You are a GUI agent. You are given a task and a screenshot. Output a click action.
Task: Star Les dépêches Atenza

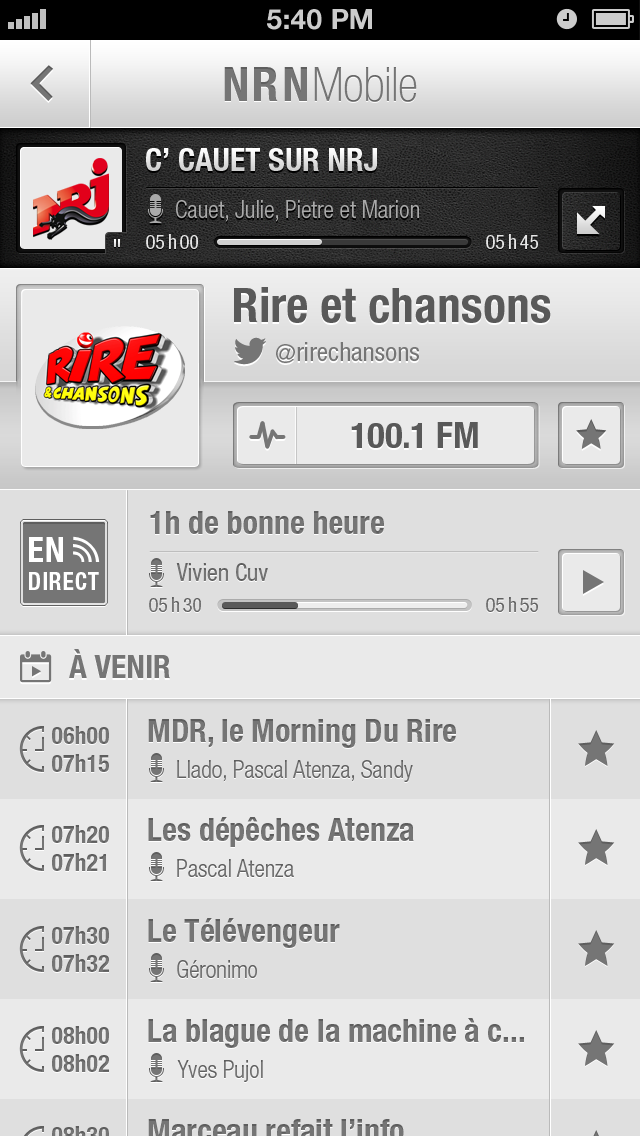pos(596,848)
